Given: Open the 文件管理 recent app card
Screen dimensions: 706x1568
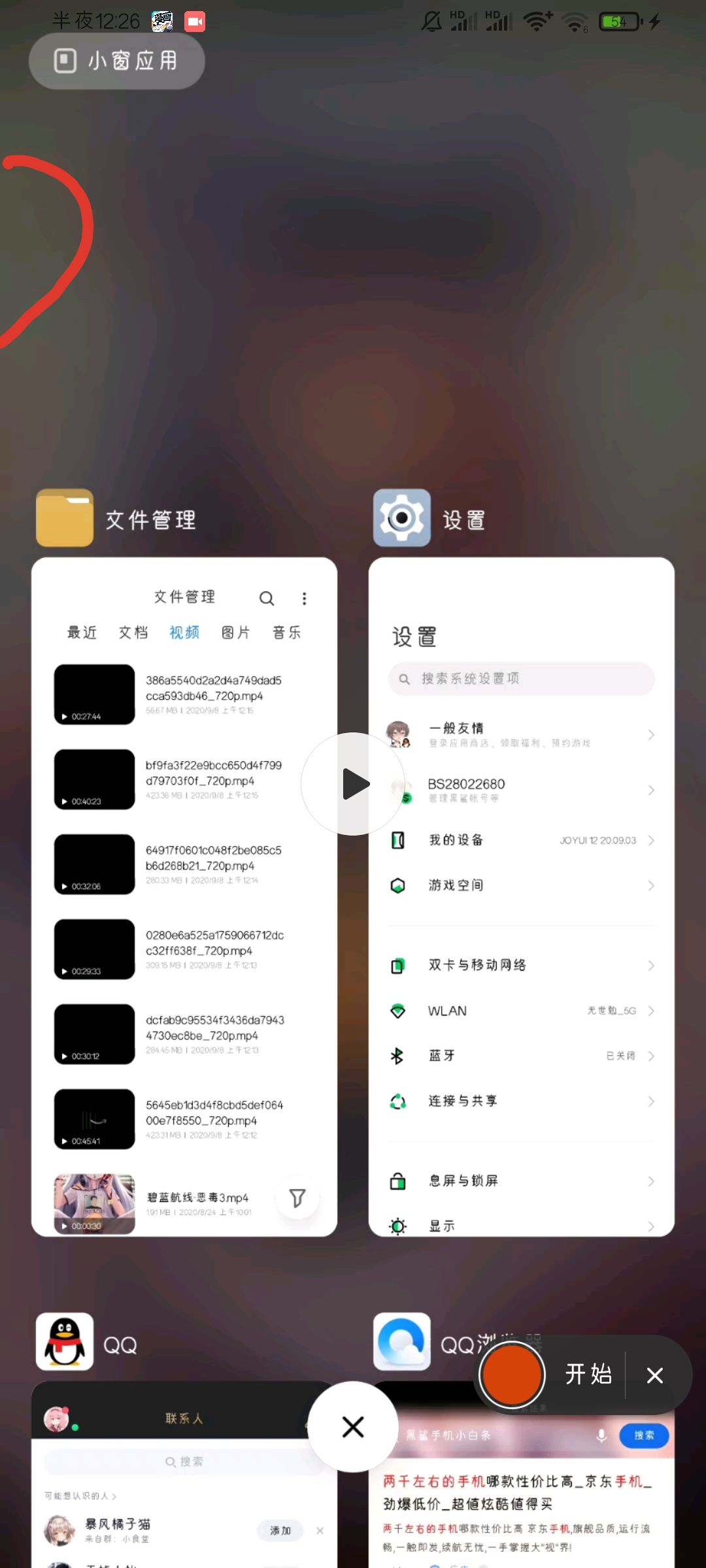Looking at the screenshot, I should point(184,896).
